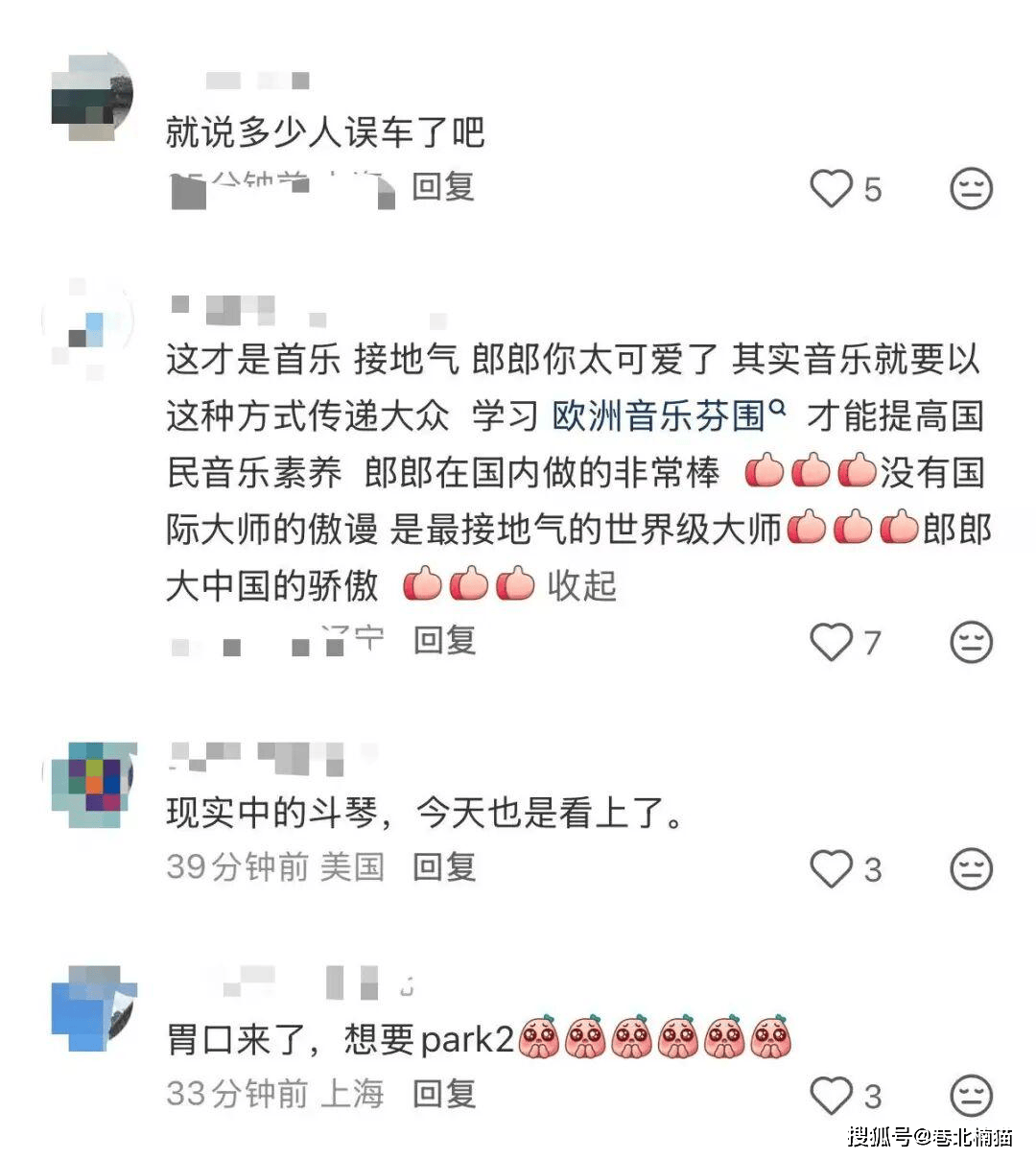1036x1159 pixels.
Task: Dislike the comment '就说多少人误车了吧'
Action: [971, 188]
